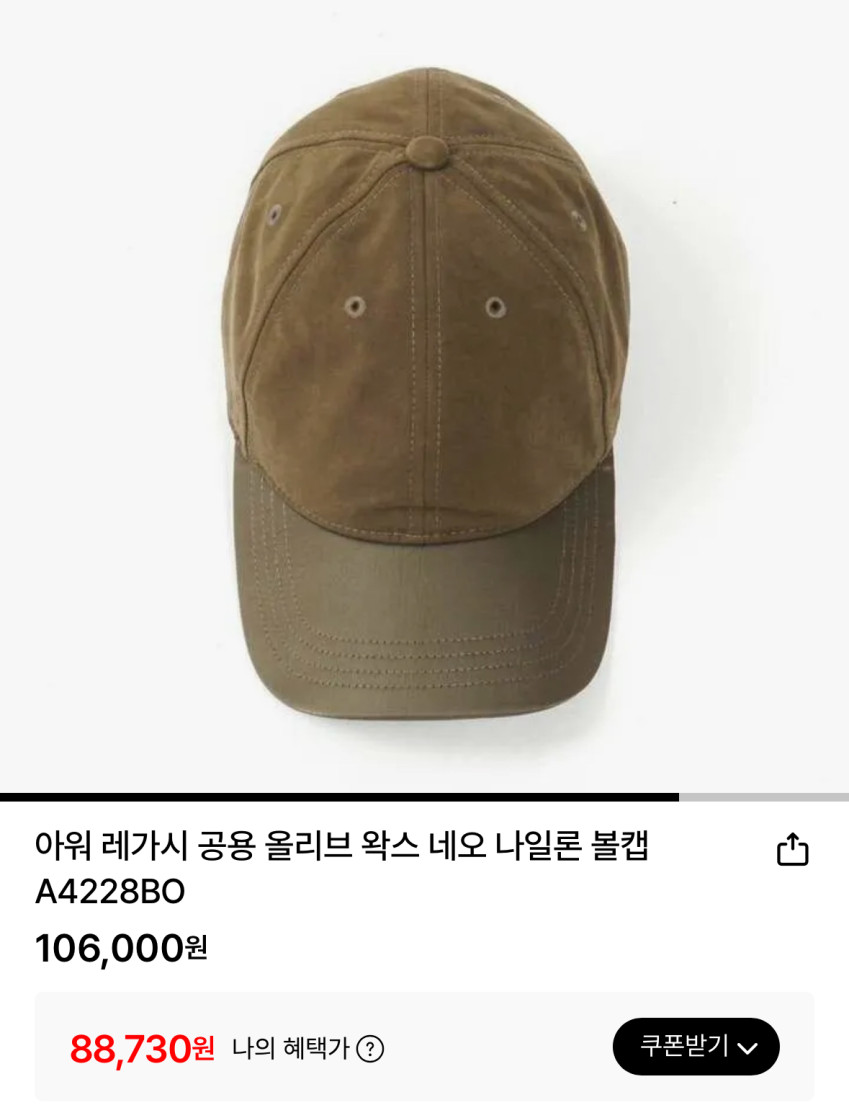Share this olive wax ball cap product
The image size is (849, 1118).
[x=792, y=850]
